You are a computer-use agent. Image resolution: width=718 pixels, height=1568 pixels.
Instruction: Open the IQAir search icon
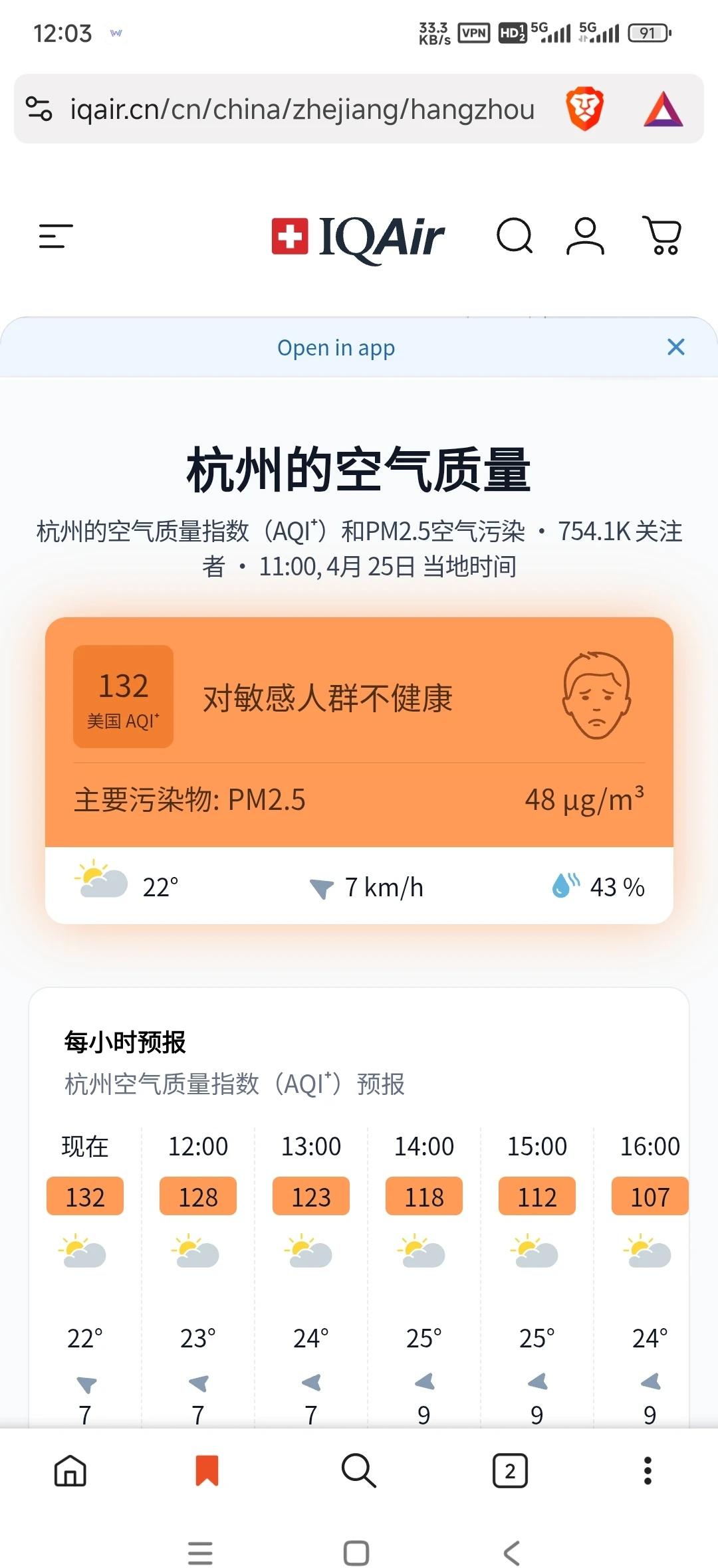514,237
